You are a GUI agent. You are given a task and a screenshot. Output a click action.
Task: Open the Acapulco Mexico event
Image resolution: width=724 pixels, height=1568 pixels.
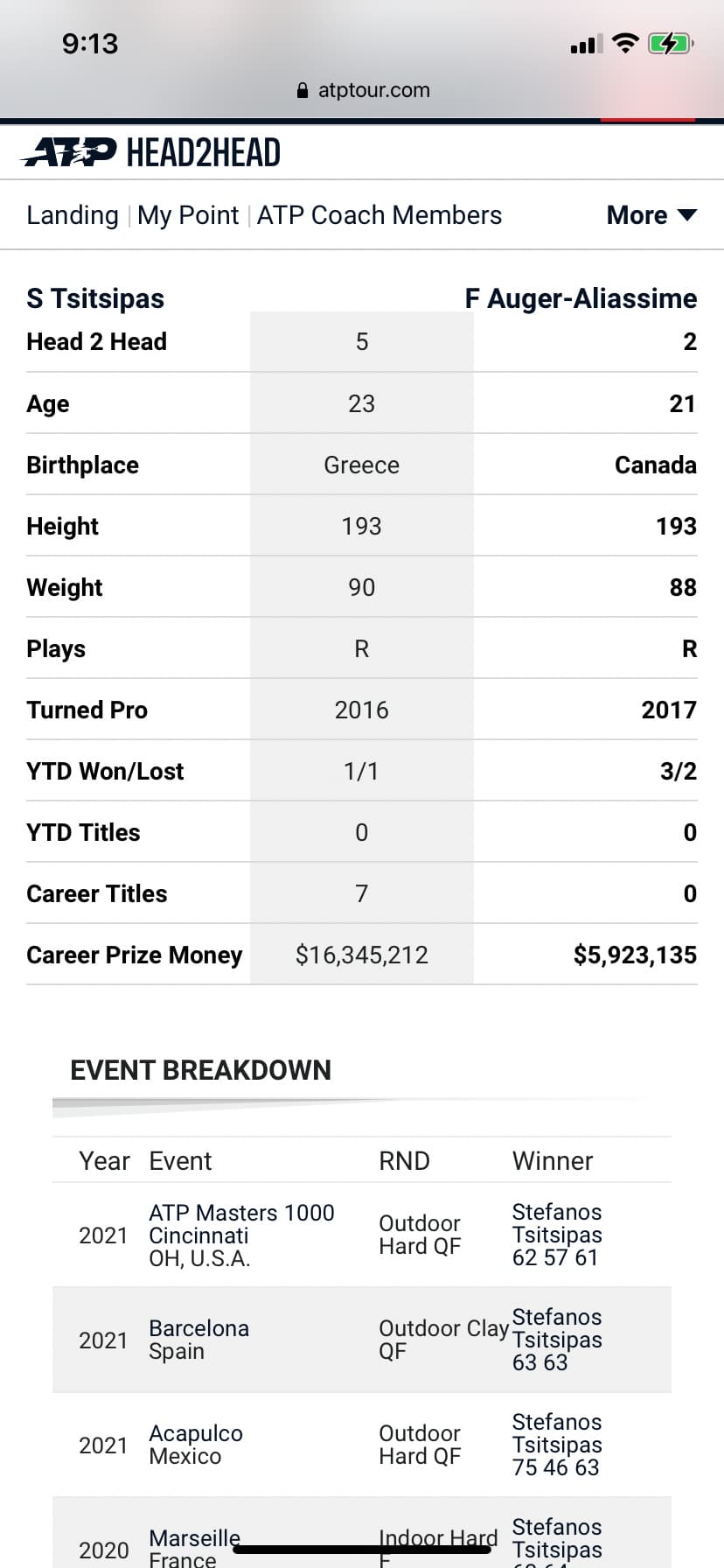click(196, 1445)
